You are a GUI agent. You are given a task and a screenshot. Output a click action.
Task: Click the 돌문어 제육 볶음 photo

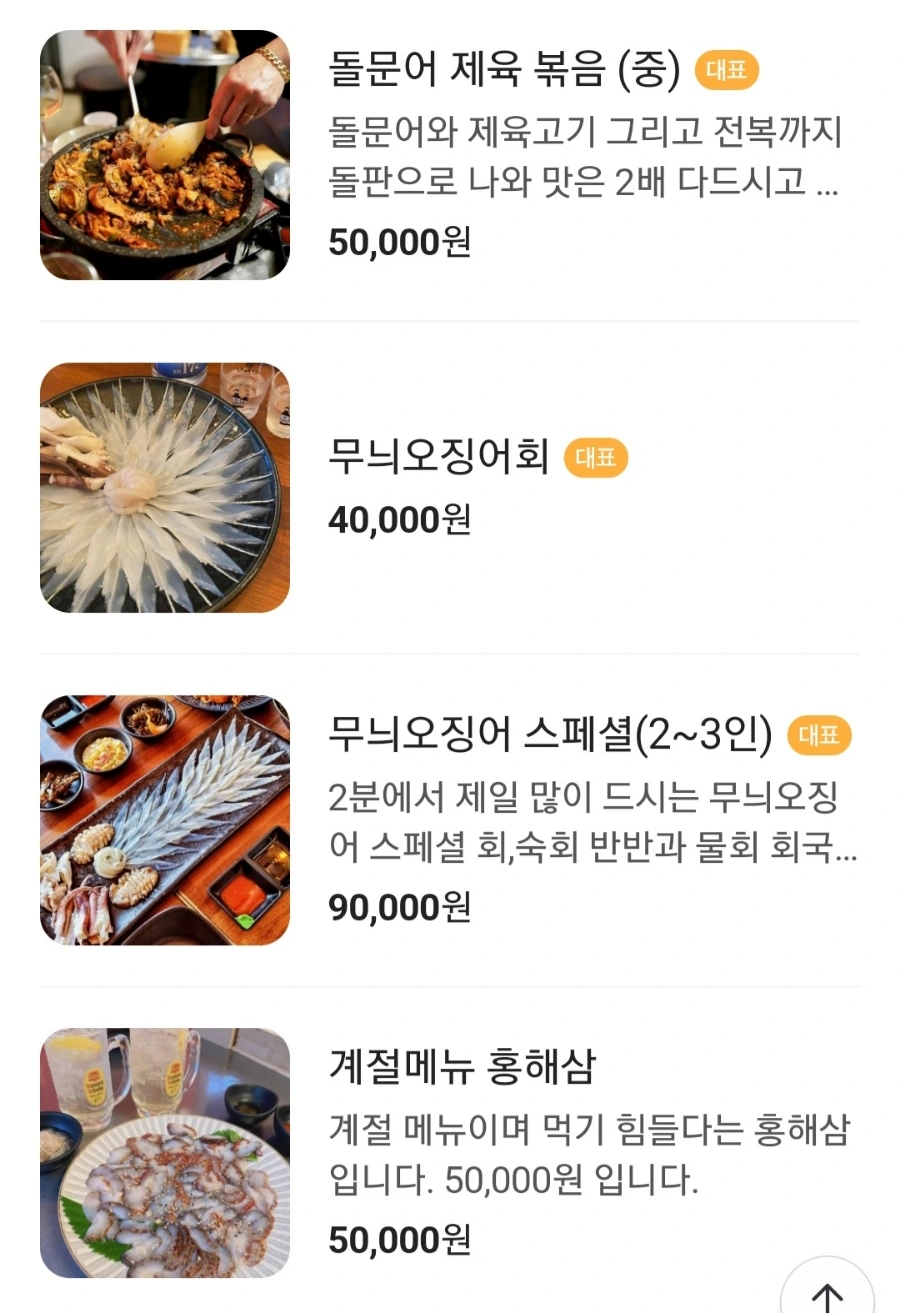coord(165,155)
